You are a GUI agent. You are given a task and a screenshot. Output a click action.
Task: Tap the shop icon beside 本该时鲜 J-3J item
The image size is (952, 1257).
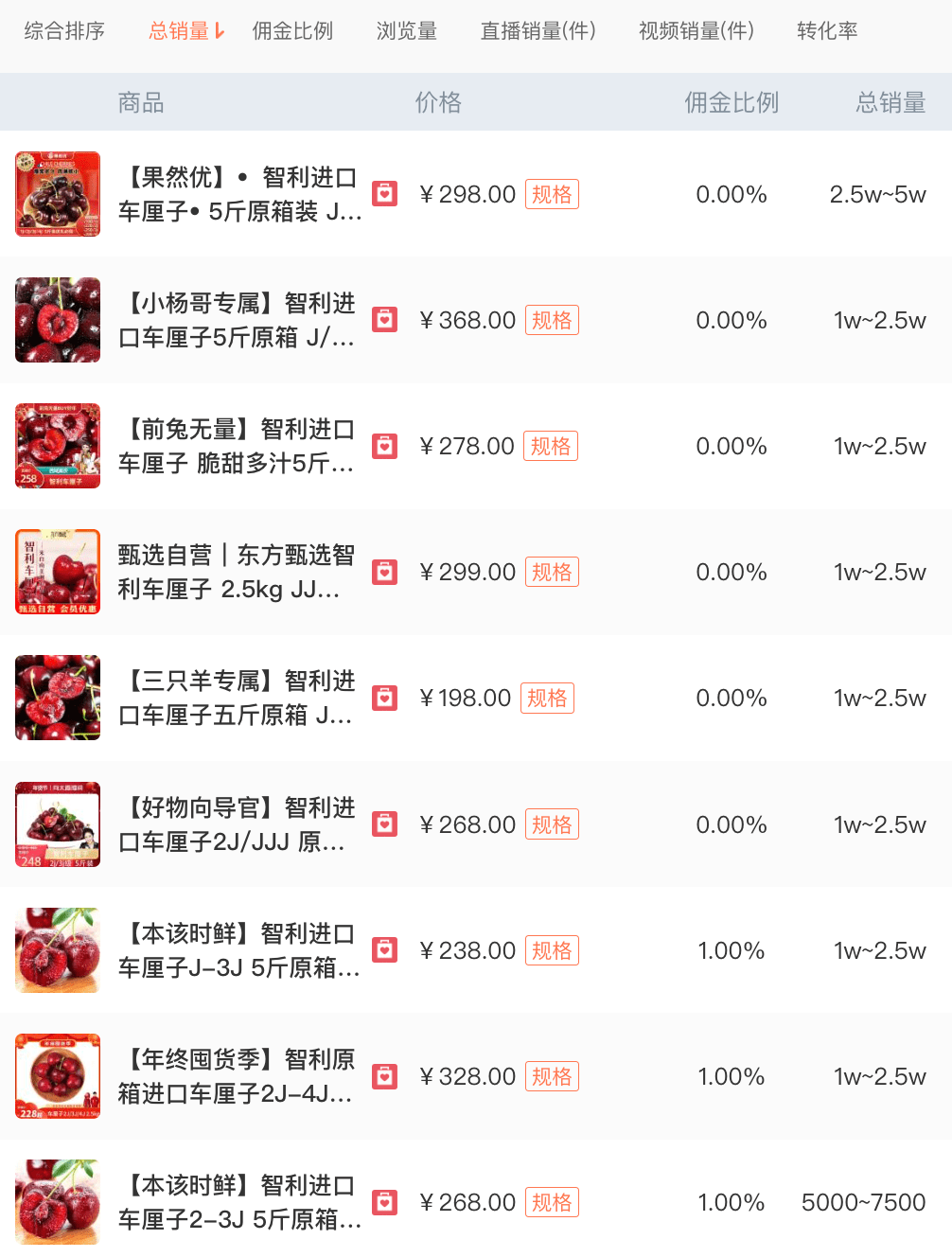pyautogui.click(x=384, y=950)
